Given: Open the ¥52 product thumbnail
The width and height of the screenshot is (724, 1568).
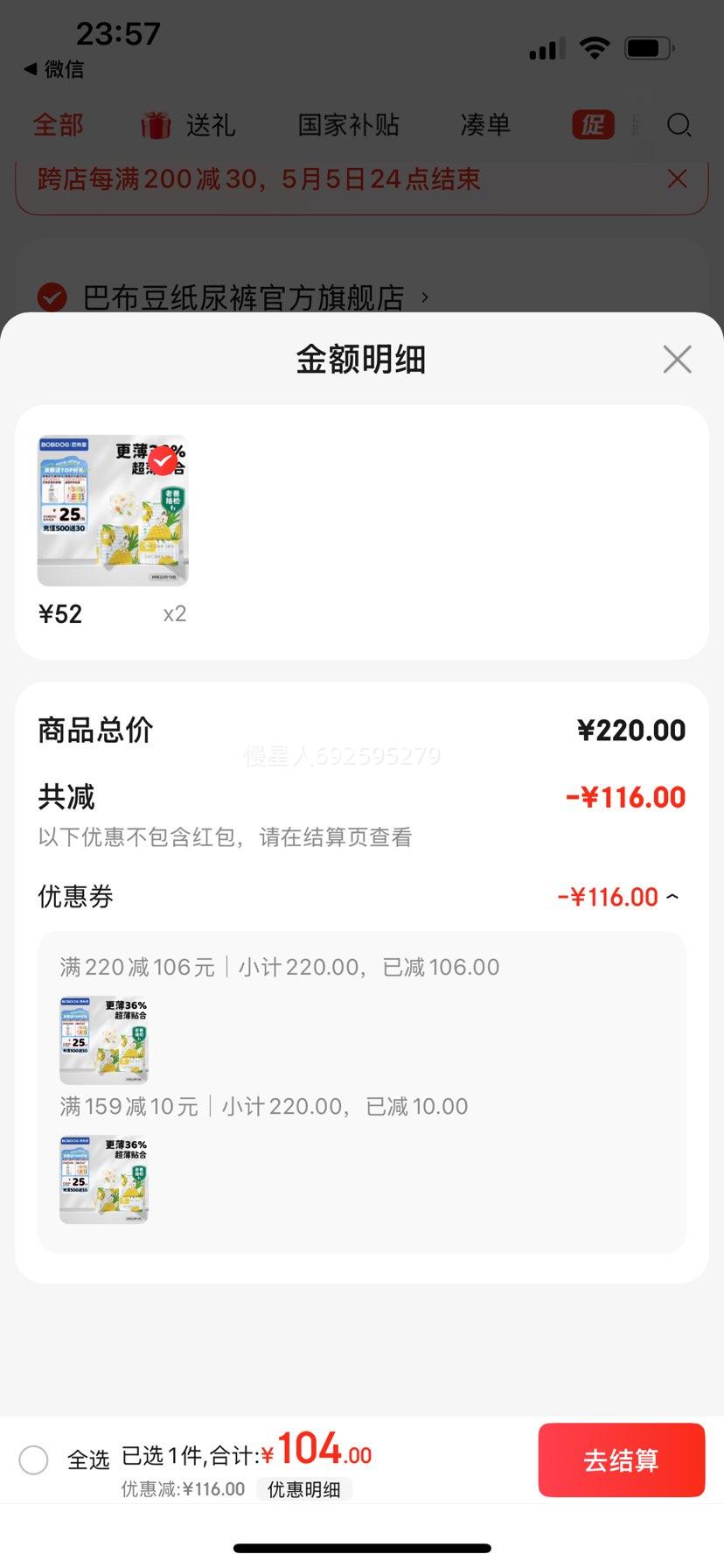Looking at the screenshot, I should pos(113,510).
